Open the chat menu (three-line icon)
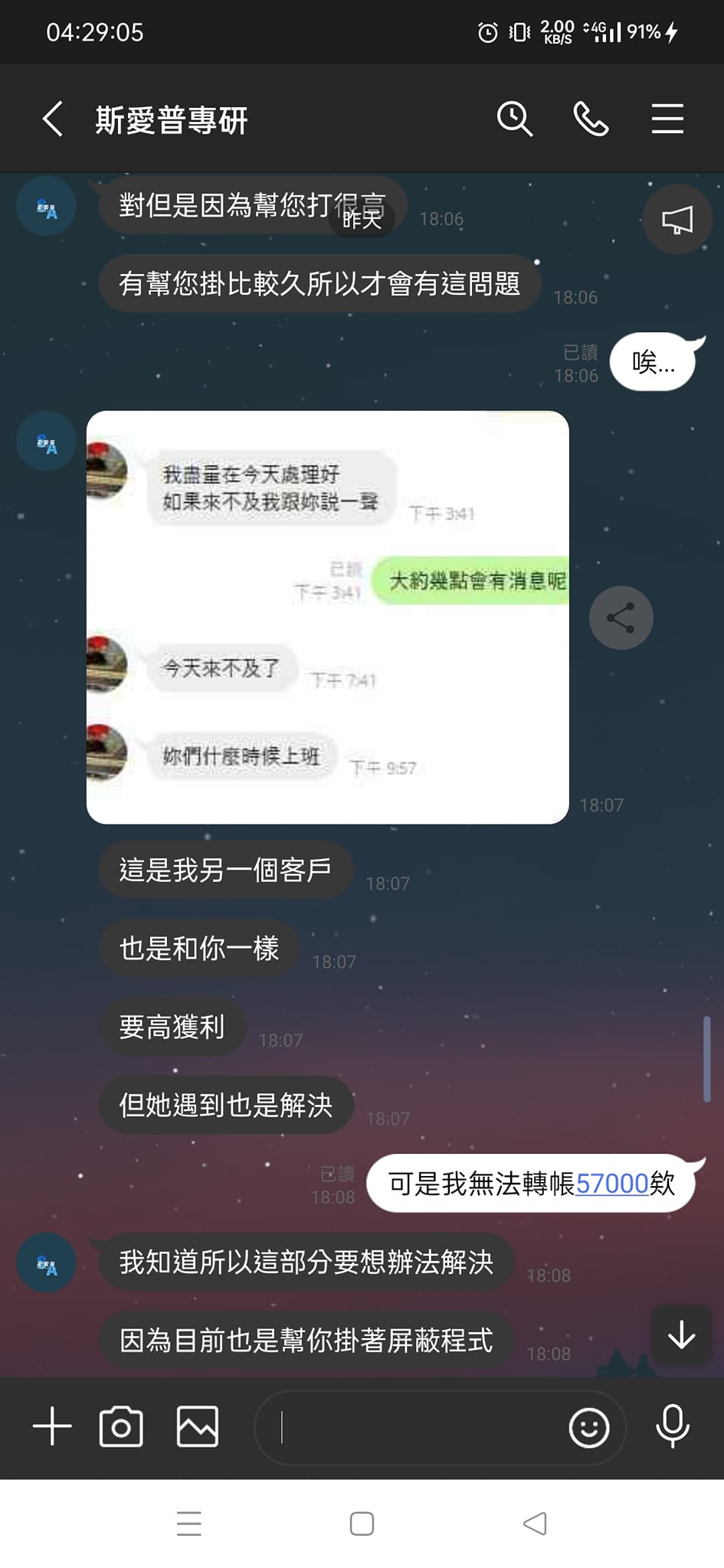This screenshot has width=724, height=1568. point(667,119)
